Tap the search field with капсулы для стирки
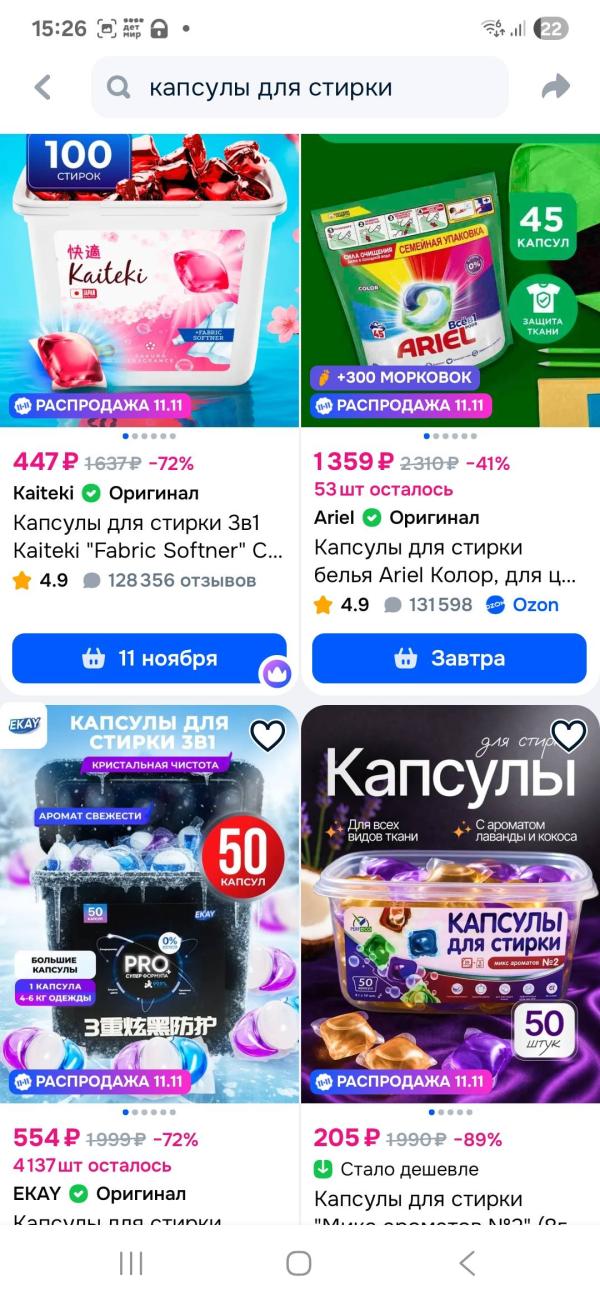Viewport: 600px width, 1299px height. coord(300,87)
